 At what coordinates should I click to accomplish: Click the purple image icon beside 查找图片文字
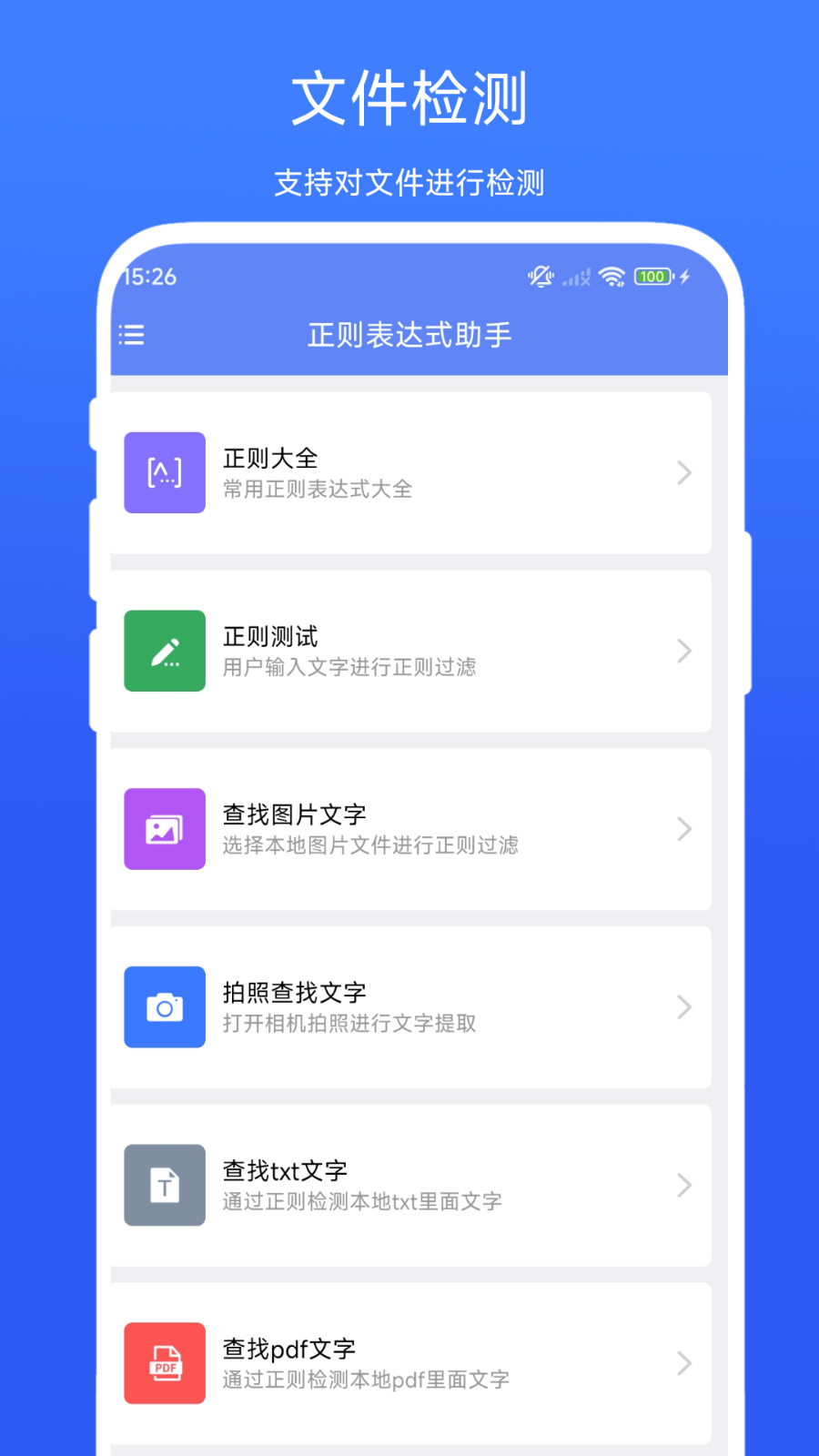164,829
